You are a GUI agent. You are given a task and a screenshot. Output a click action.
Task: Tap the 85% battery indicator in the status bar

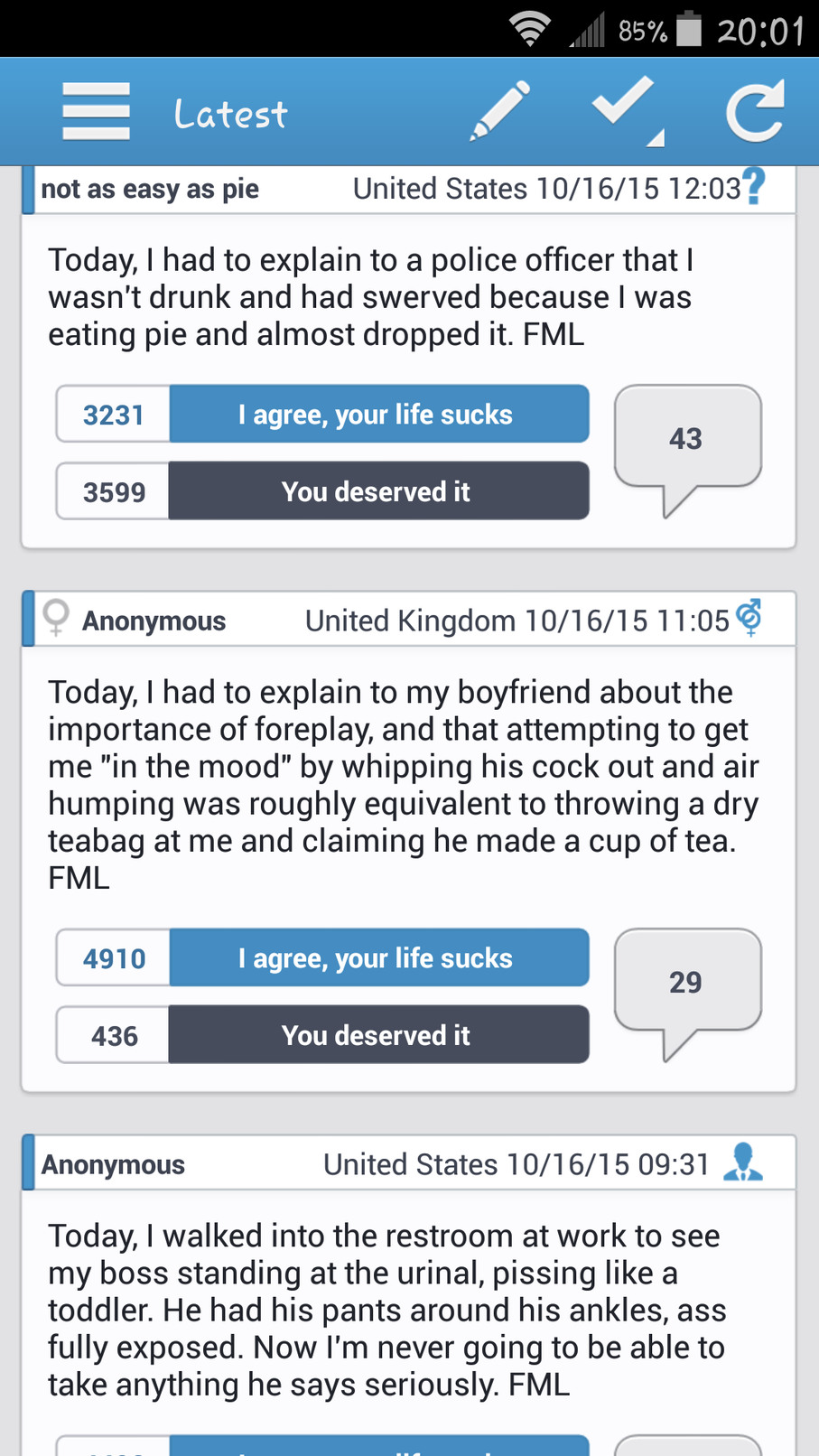(643, 28)
